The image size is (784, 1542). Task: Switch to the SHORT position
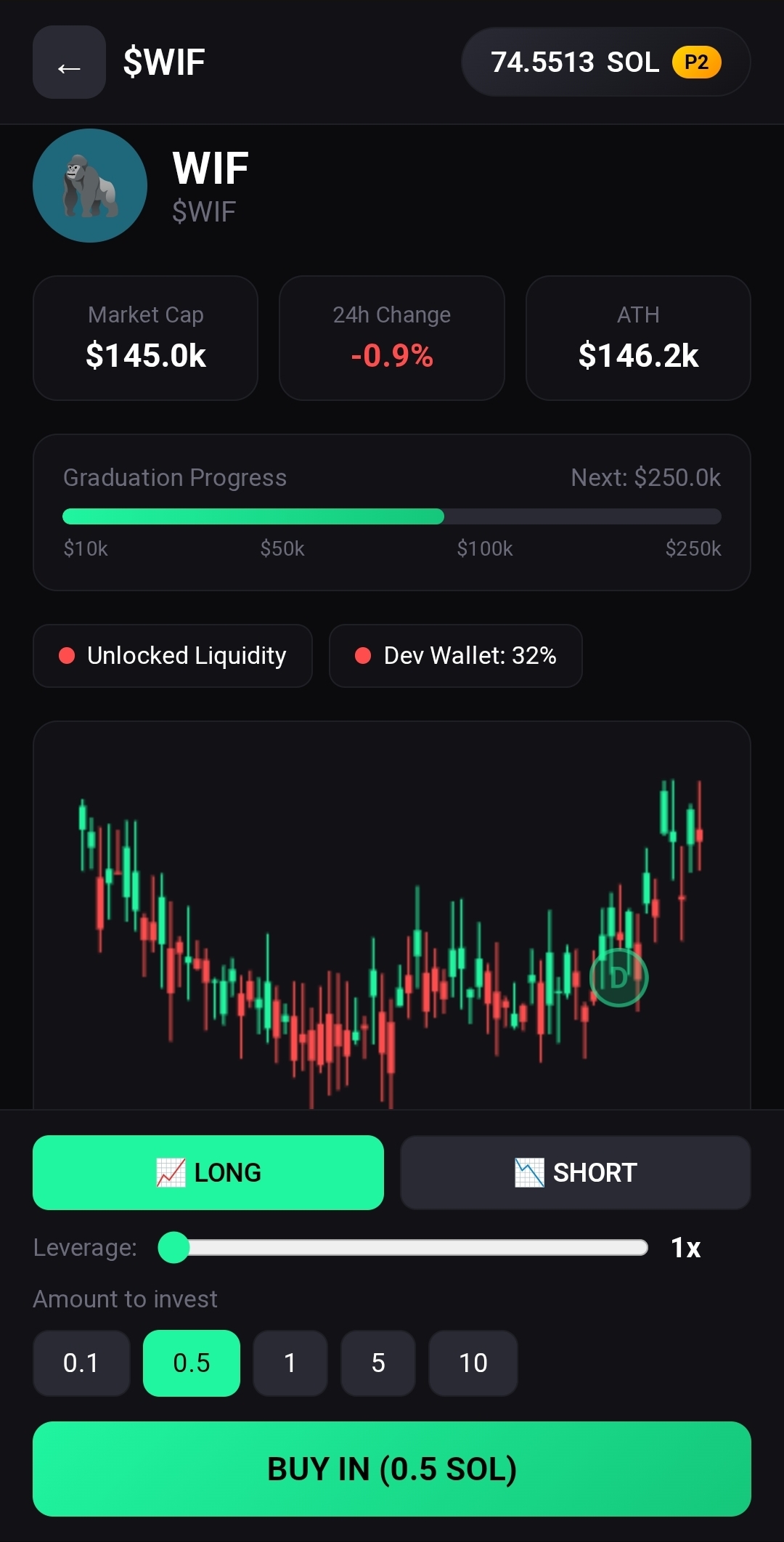pyautogui.click(x=575, y=1172)
